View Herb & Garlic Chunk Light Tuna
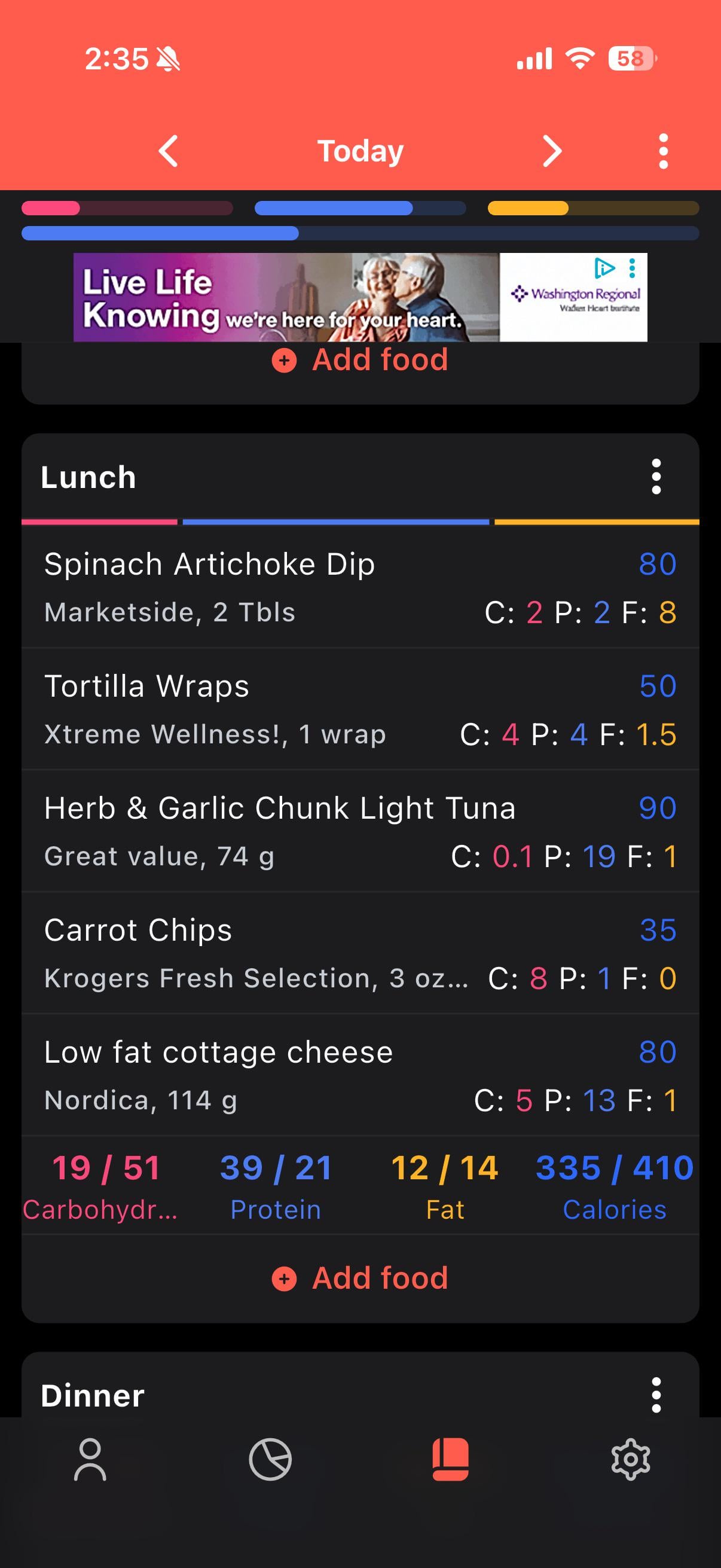The width and height of the screenshot is (721, 1568). coord(360,831)
